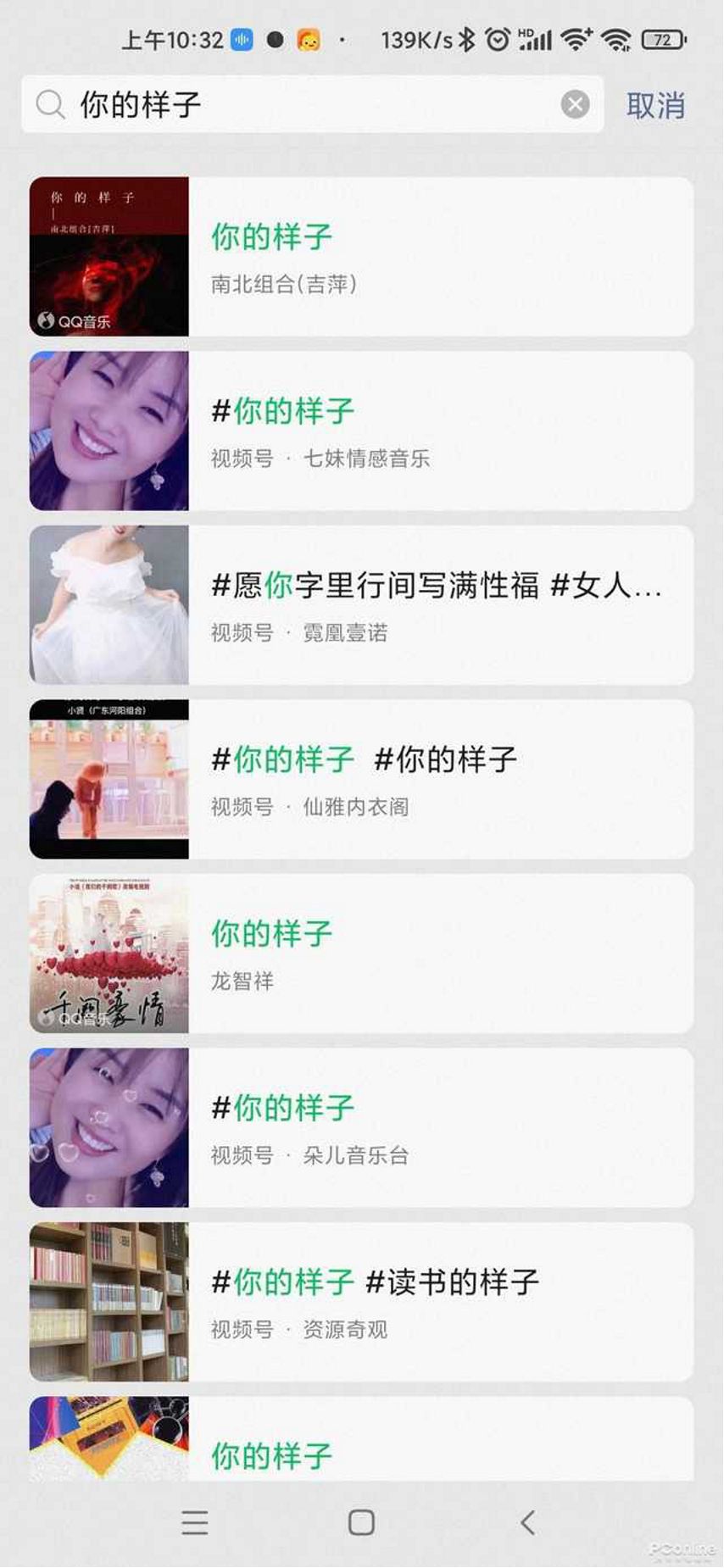Open recent apps from the navigation bar
The height and width of the screenshot is (1568, 724).
click(x=194, y=1522)
